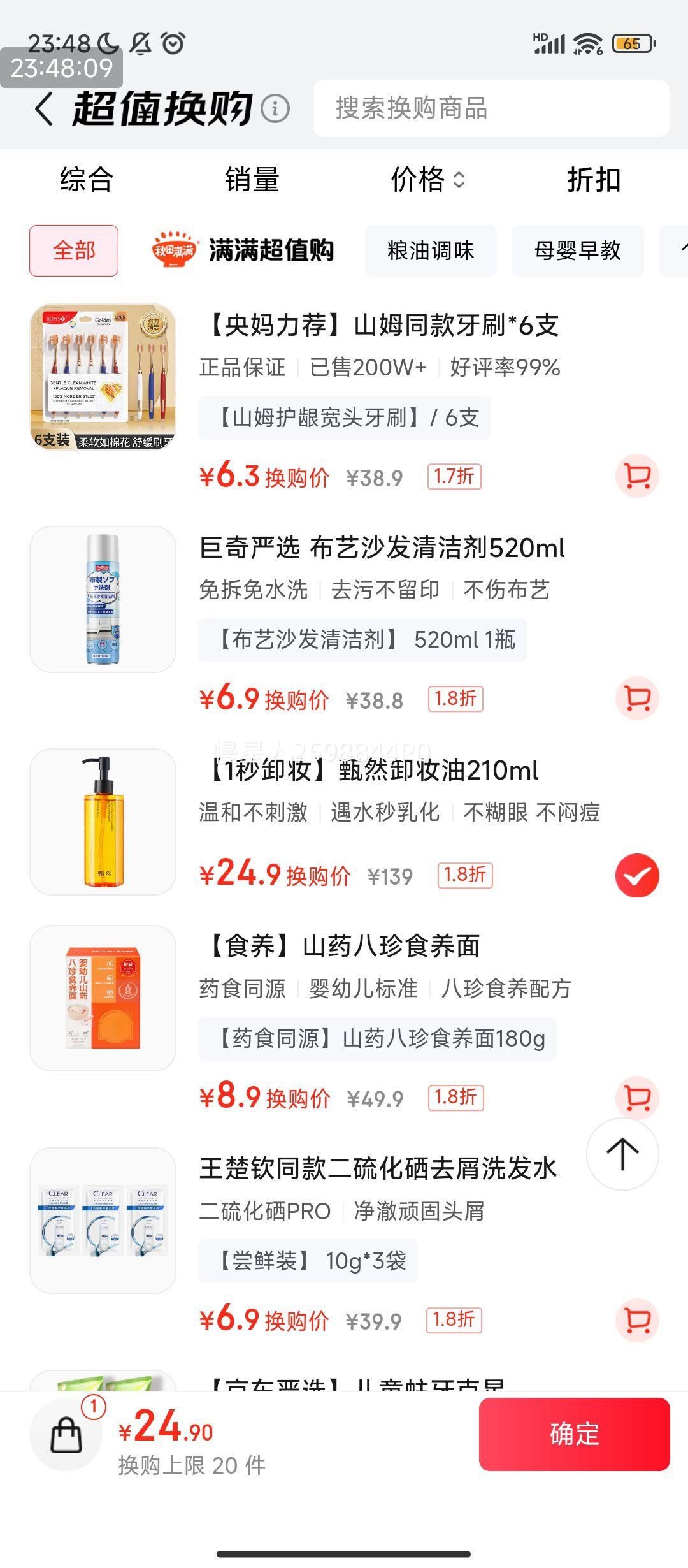Sort by 价格
The height and width of the screenshot is (1568, 688).
(x=427, y=179)
